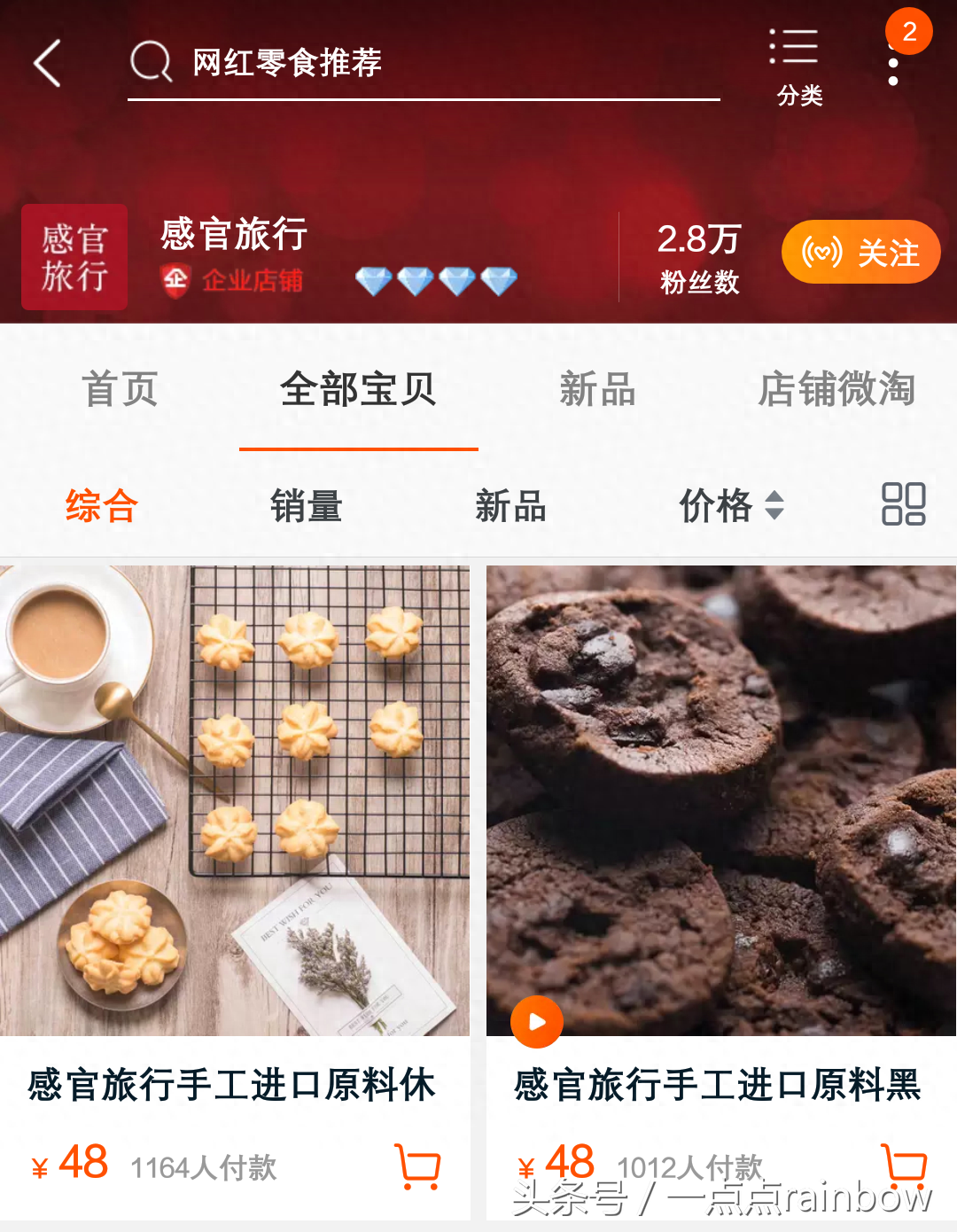Tap the 网红零食推荐 search field
The image size is (957, 1232).
424,63
